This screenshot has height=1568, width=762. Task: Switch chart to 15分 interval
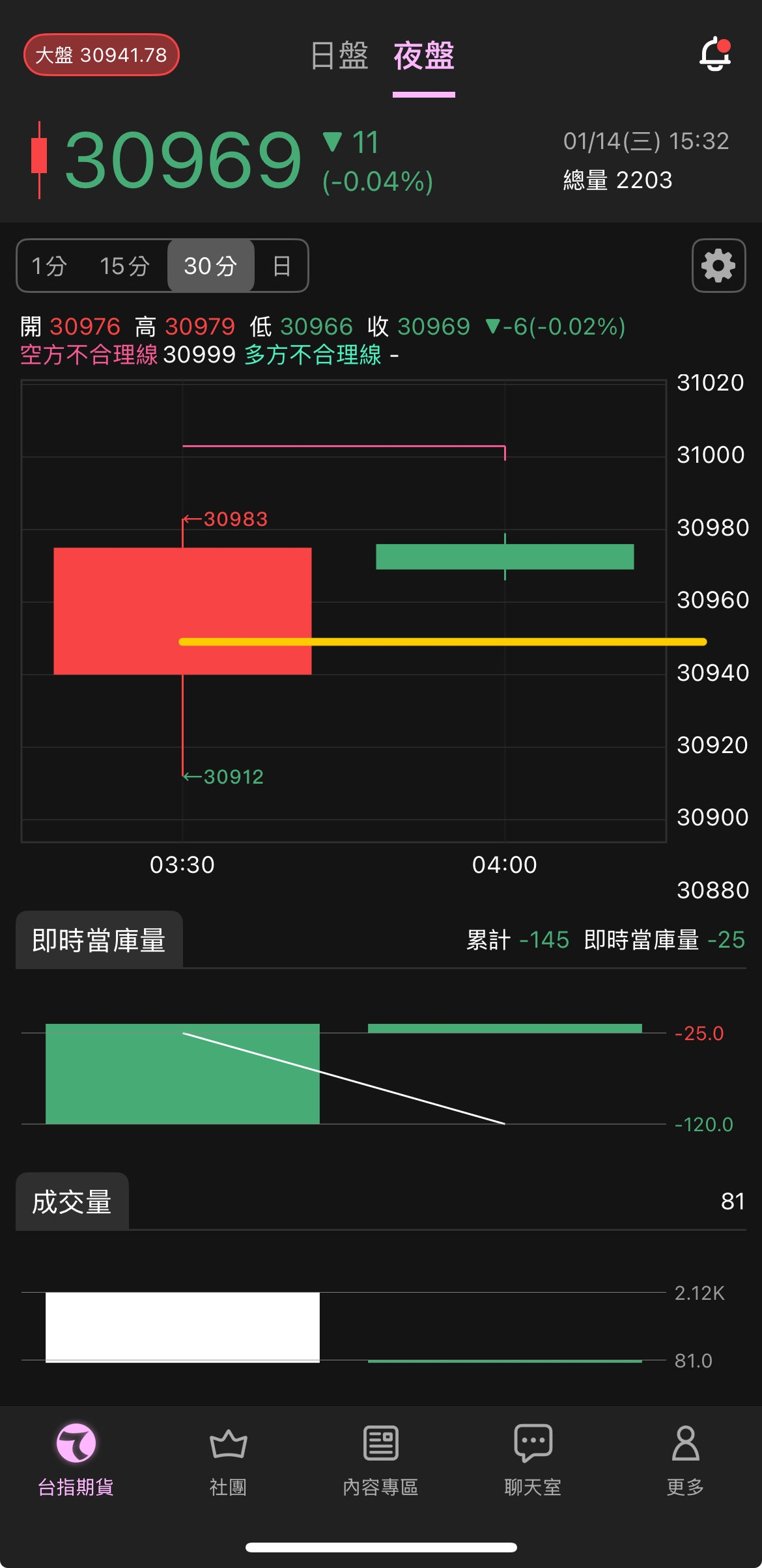pyautogui.click(x=124, y=266)
